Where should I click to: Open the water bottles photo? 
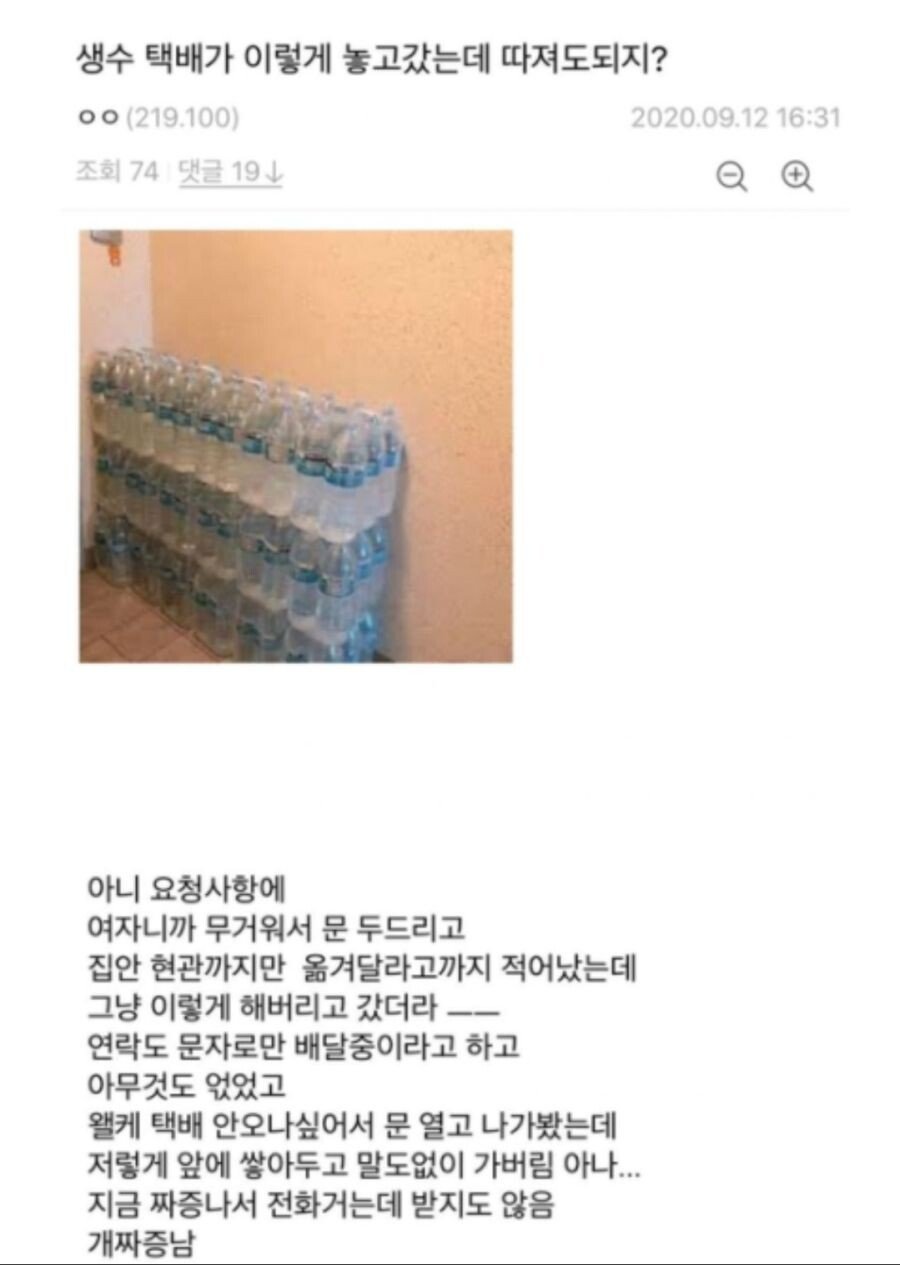point(296,446)
